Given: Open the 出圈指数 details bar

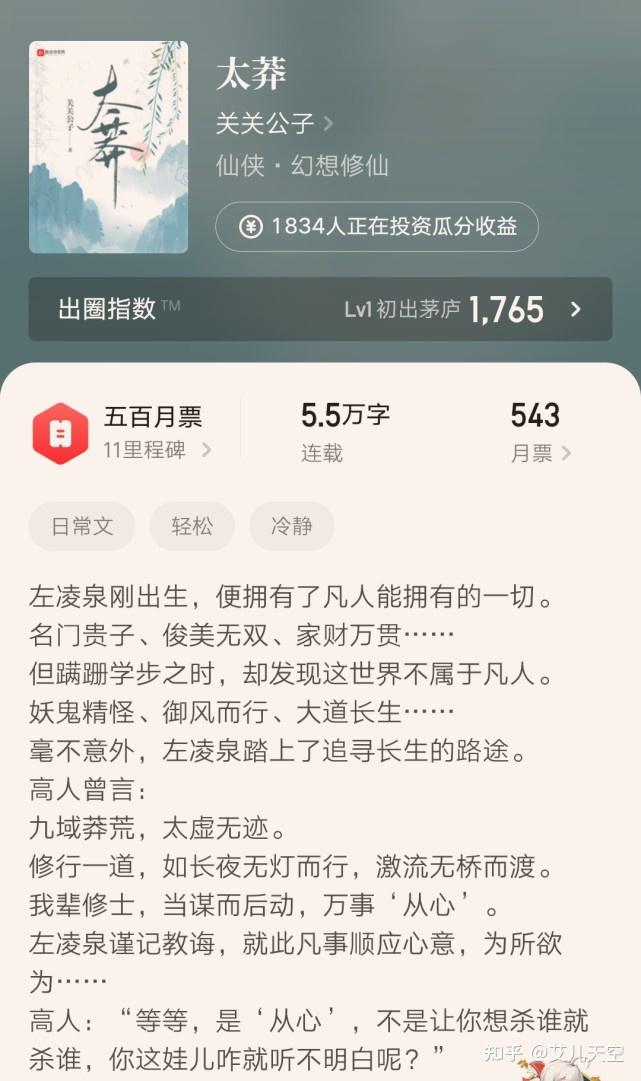Looking at the screenshot, I should (320, 309).
